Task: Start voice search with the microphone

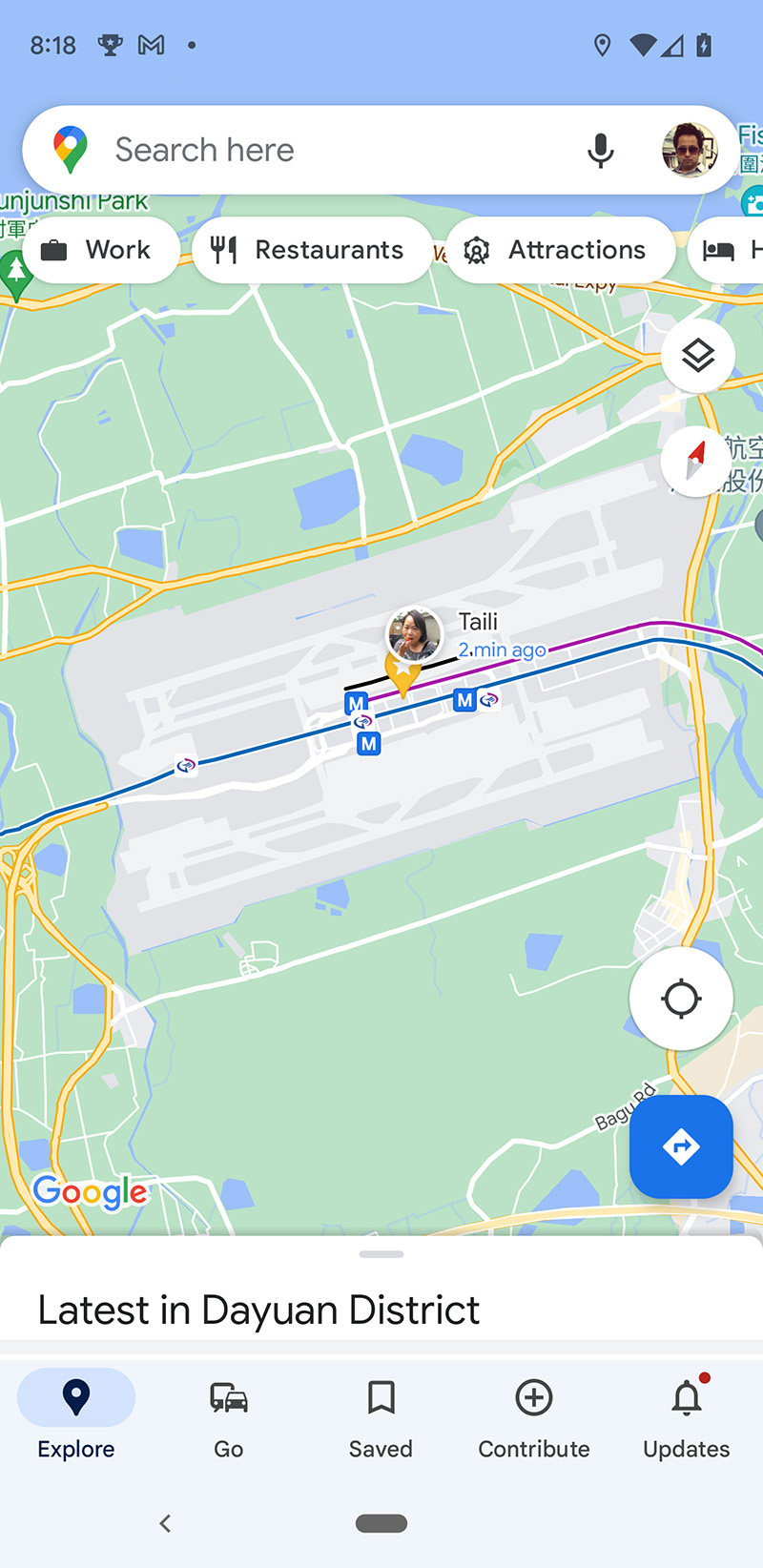Action: [600, 151]
